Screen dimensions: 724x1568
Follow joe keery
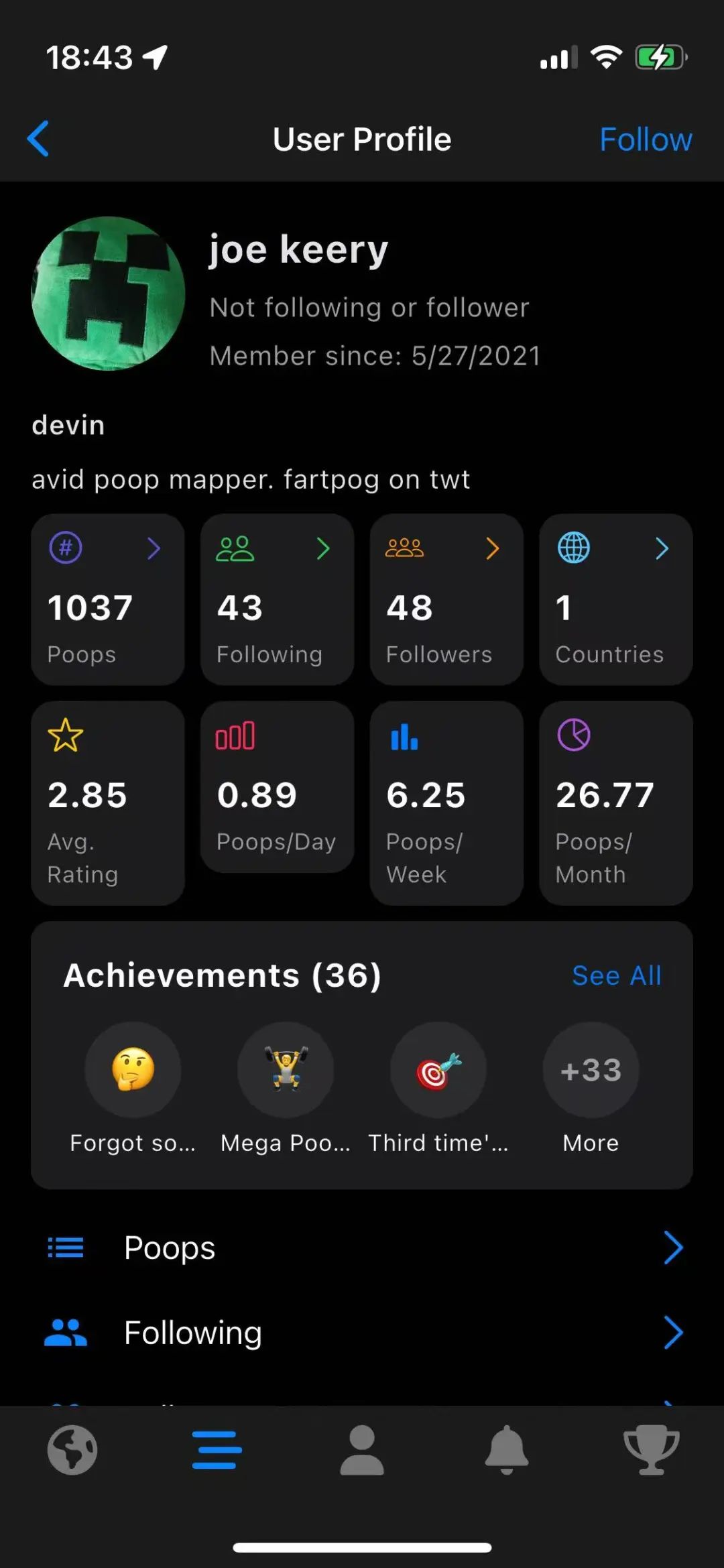(x=645, y=139)
